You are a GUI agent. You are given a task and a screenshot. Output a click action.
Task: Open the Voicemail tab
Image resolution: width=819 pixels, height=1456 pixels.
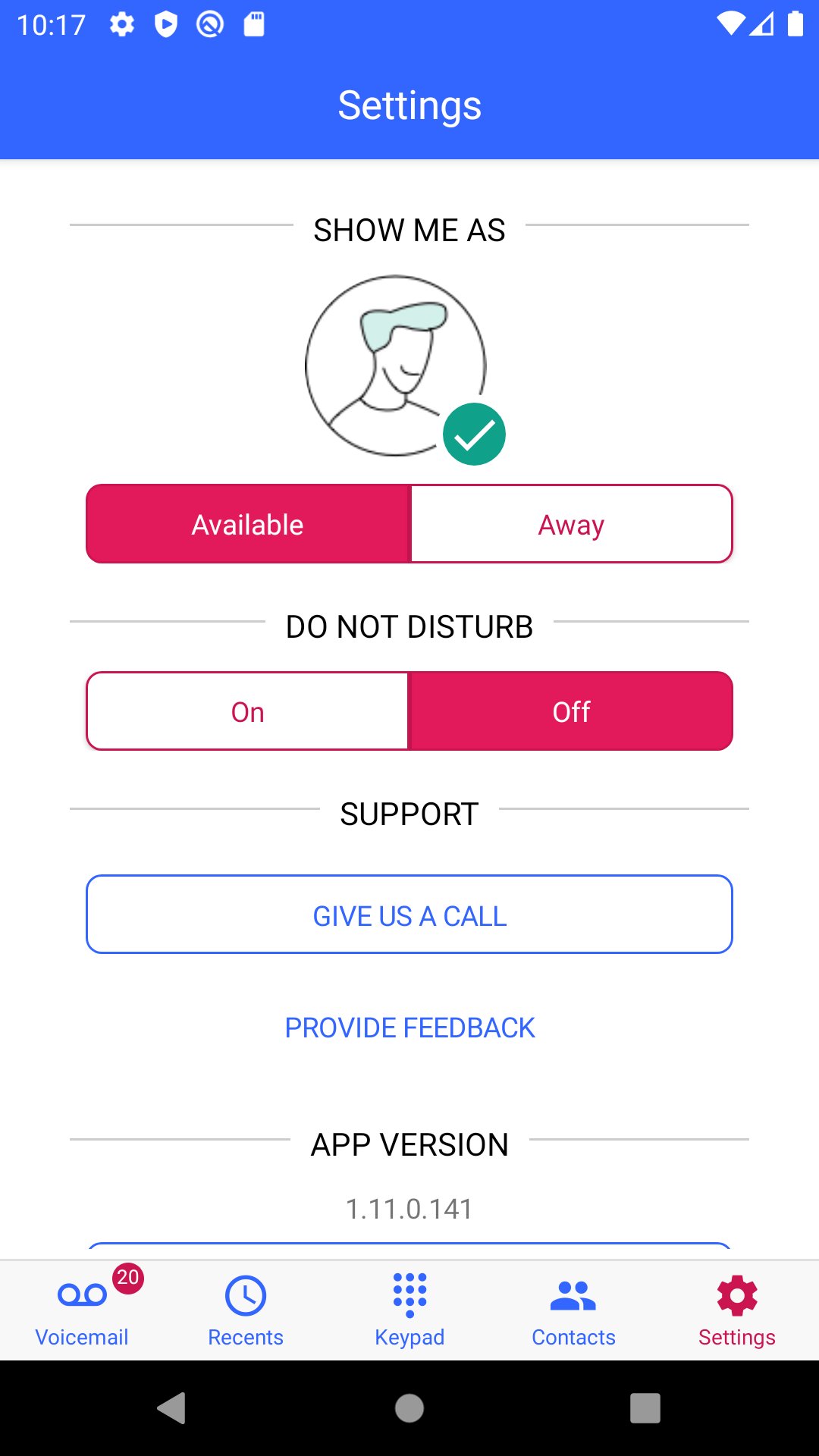[x=82, y=1310]
